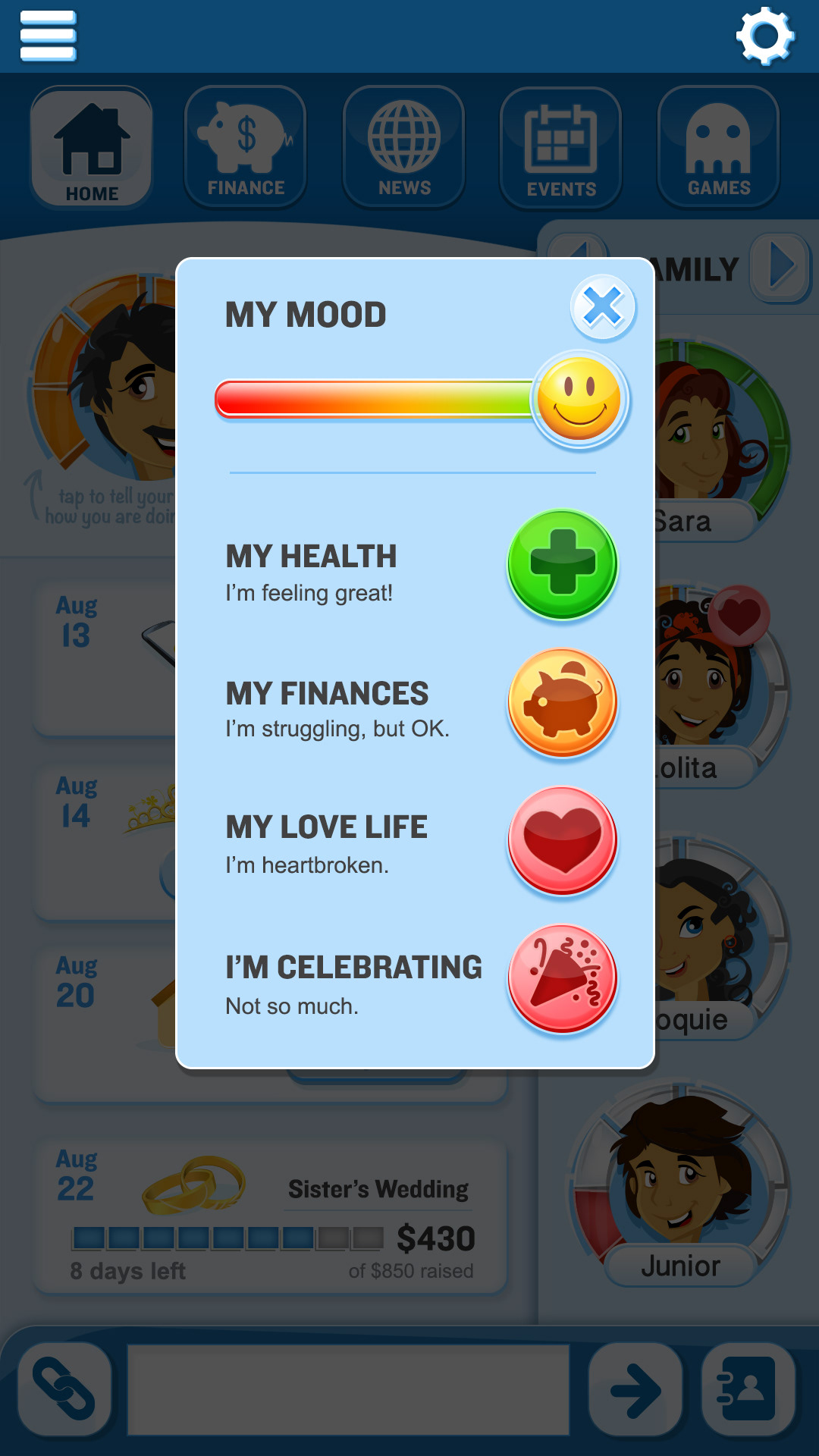This screenshot has height=1456, width=819.
Task: Open the contacts book icon
Action: (x=748, y=1389)
